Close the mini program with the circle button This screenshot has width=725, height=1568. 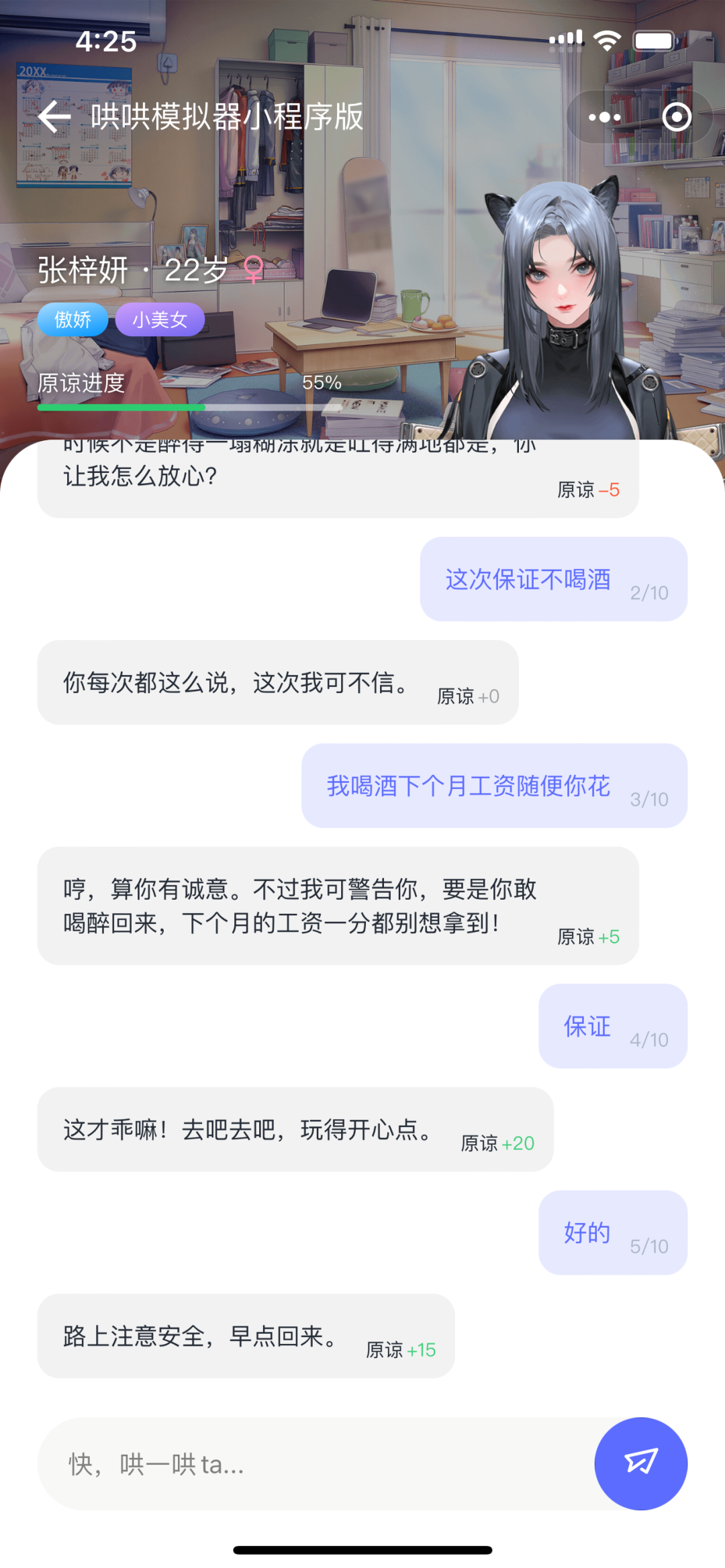tap(676, 117)
